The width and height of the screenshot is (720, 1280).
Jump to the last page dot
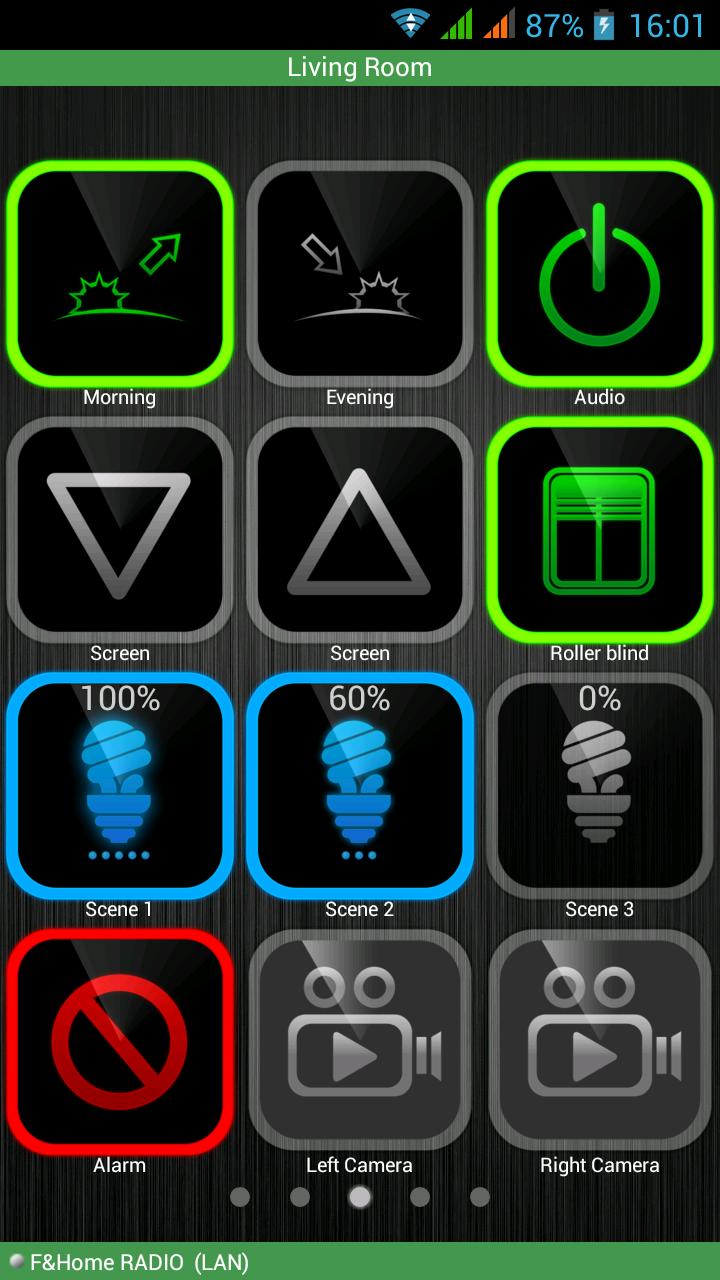coord(480,1197)
